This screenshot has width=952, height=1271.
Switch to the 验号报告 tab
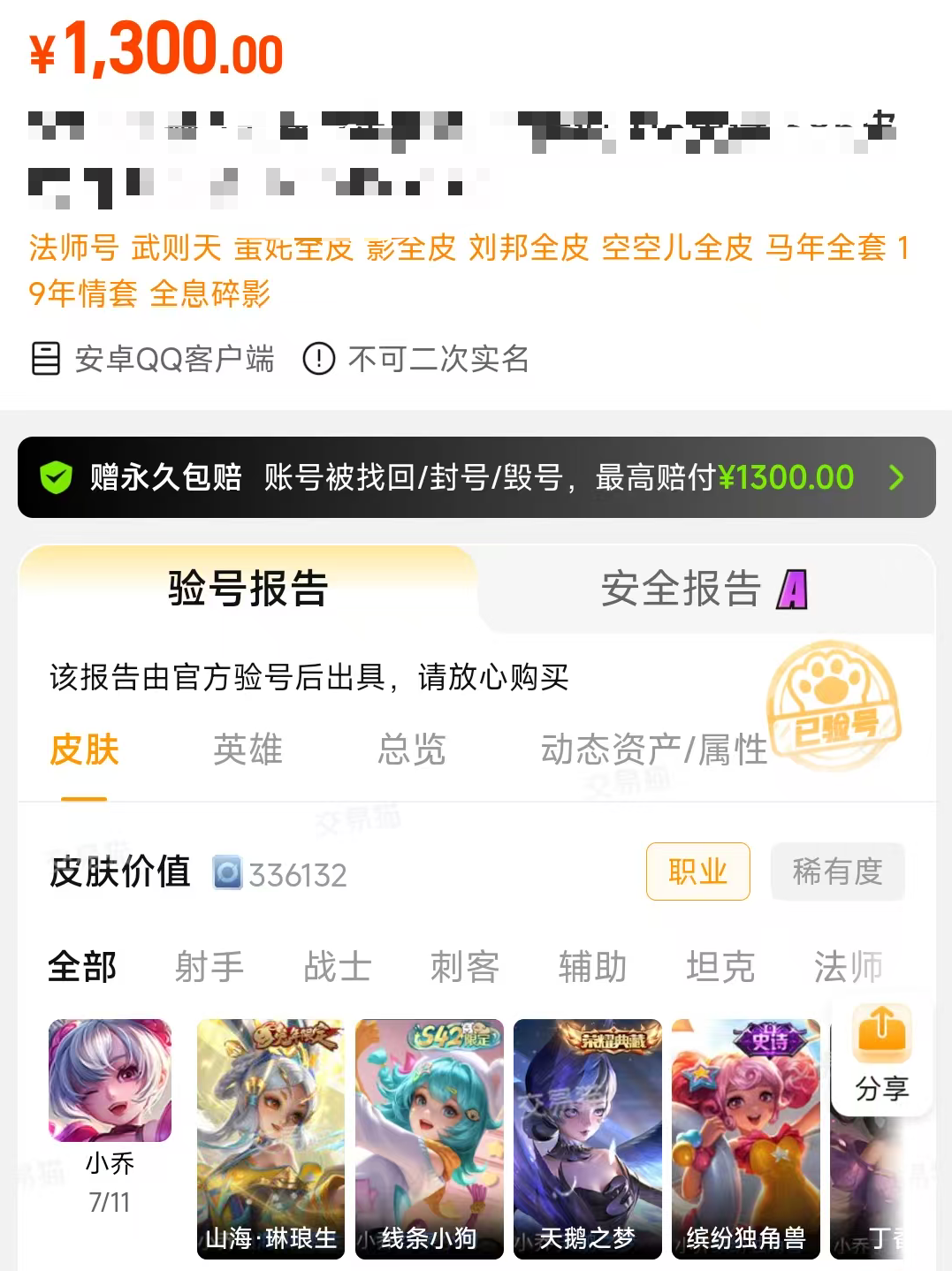248,588
